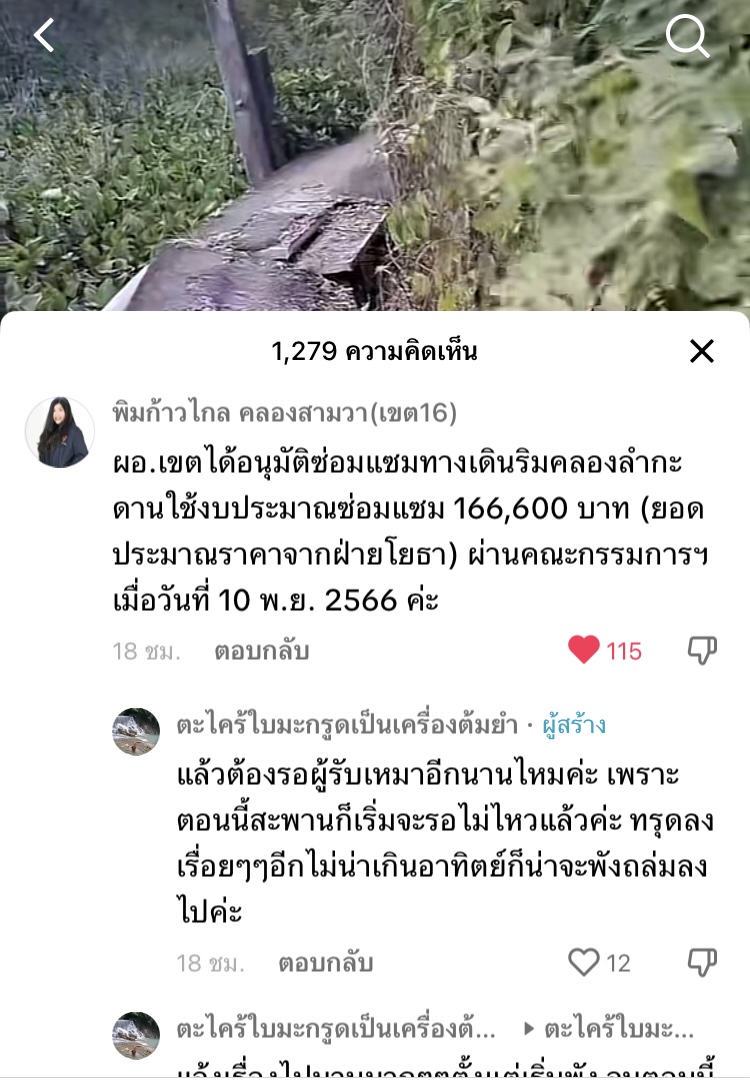Open search with the magnifier icon
The width and height of the screenshot is (750, 1082).
click(687, 37)
